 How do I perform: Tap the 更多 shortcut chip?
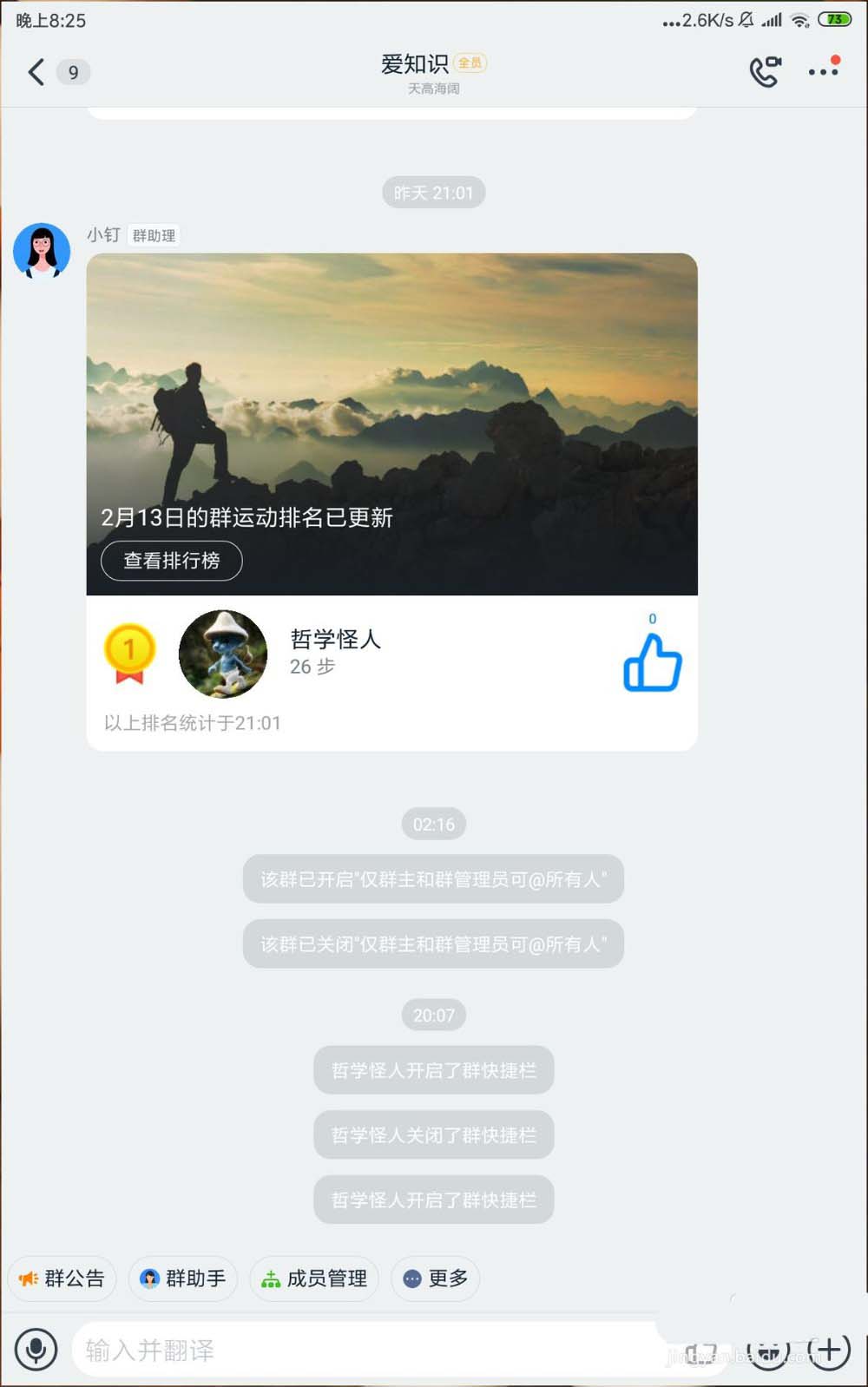[436, 1279]
